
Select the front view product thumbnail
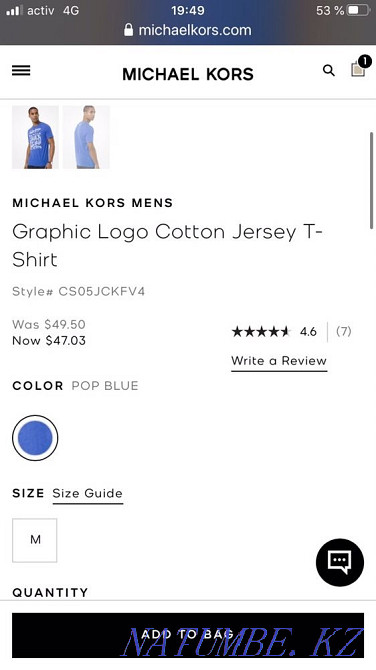[35, 137]
